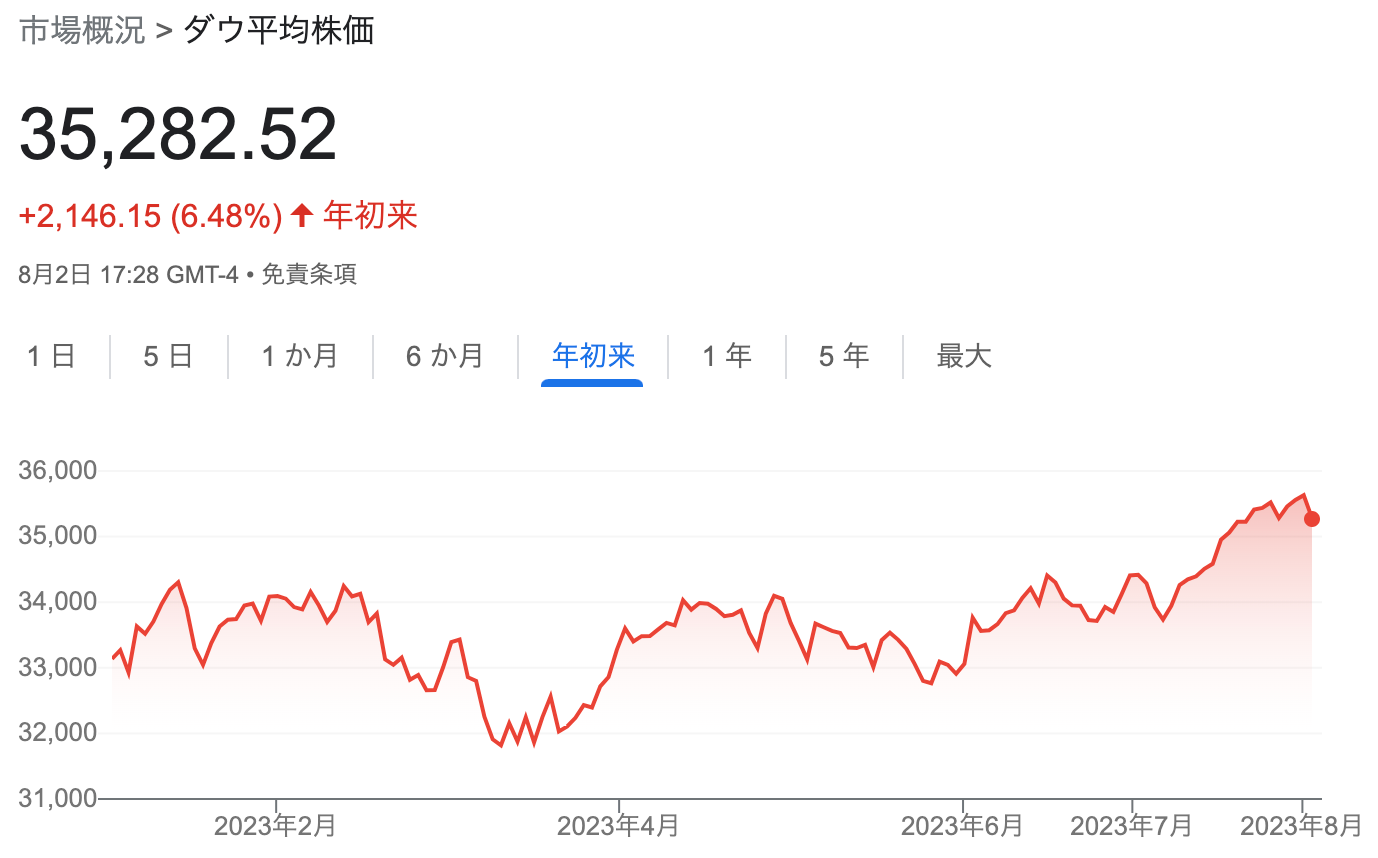Switch to the 6 か月 range
The image size is (1378, 858).
click(x=444, y=356)
